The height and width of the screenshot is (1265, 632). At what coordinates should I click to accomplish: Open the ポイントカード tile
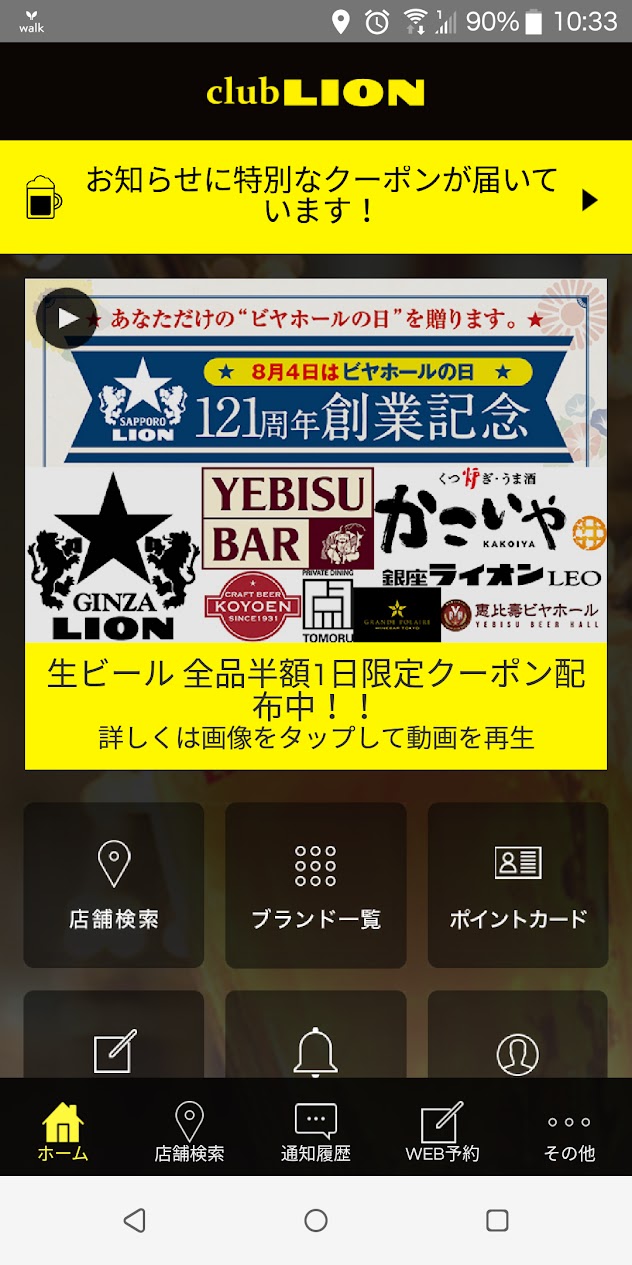click(518, 885)
